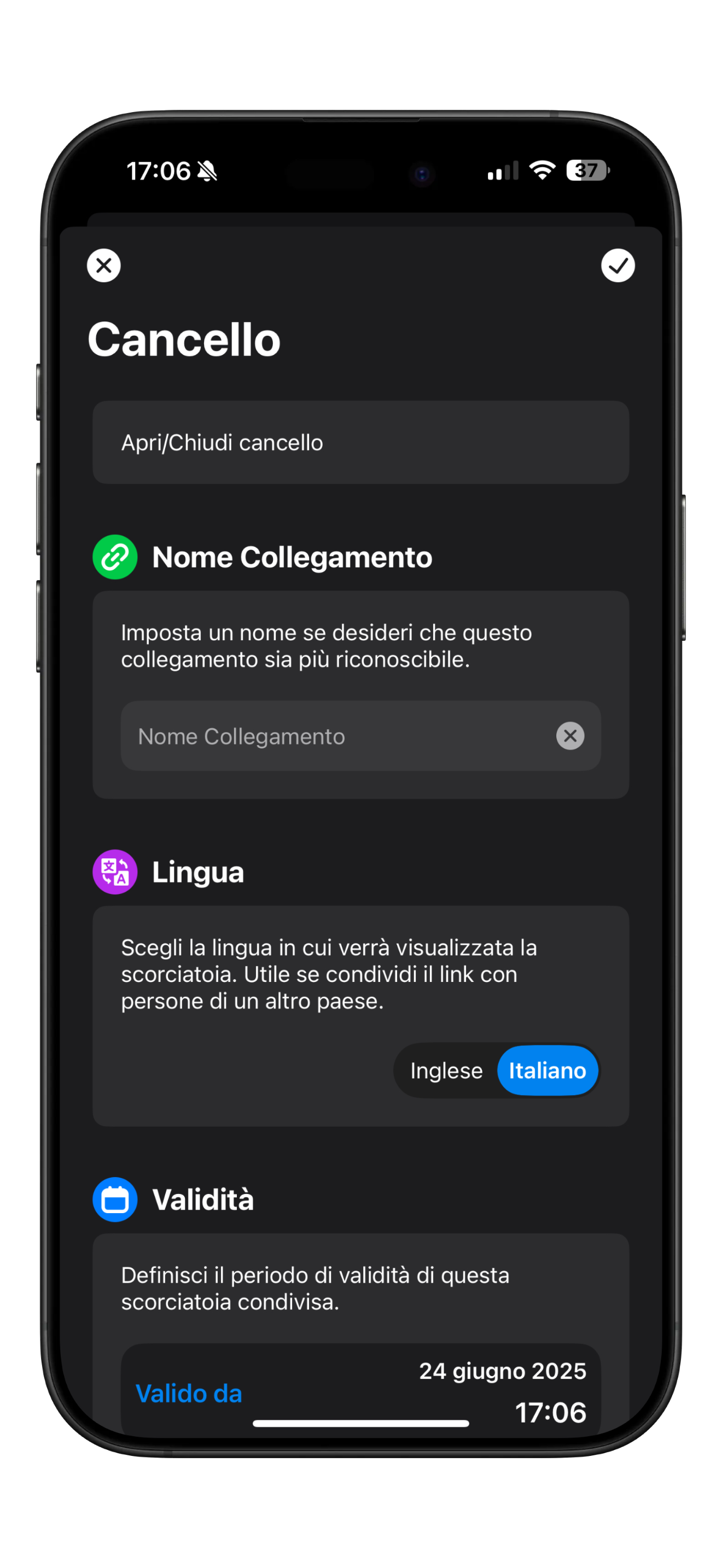Open the 24 giugno 2025 date picker
Viewport: 722px width, 1568px height.
502,1371
